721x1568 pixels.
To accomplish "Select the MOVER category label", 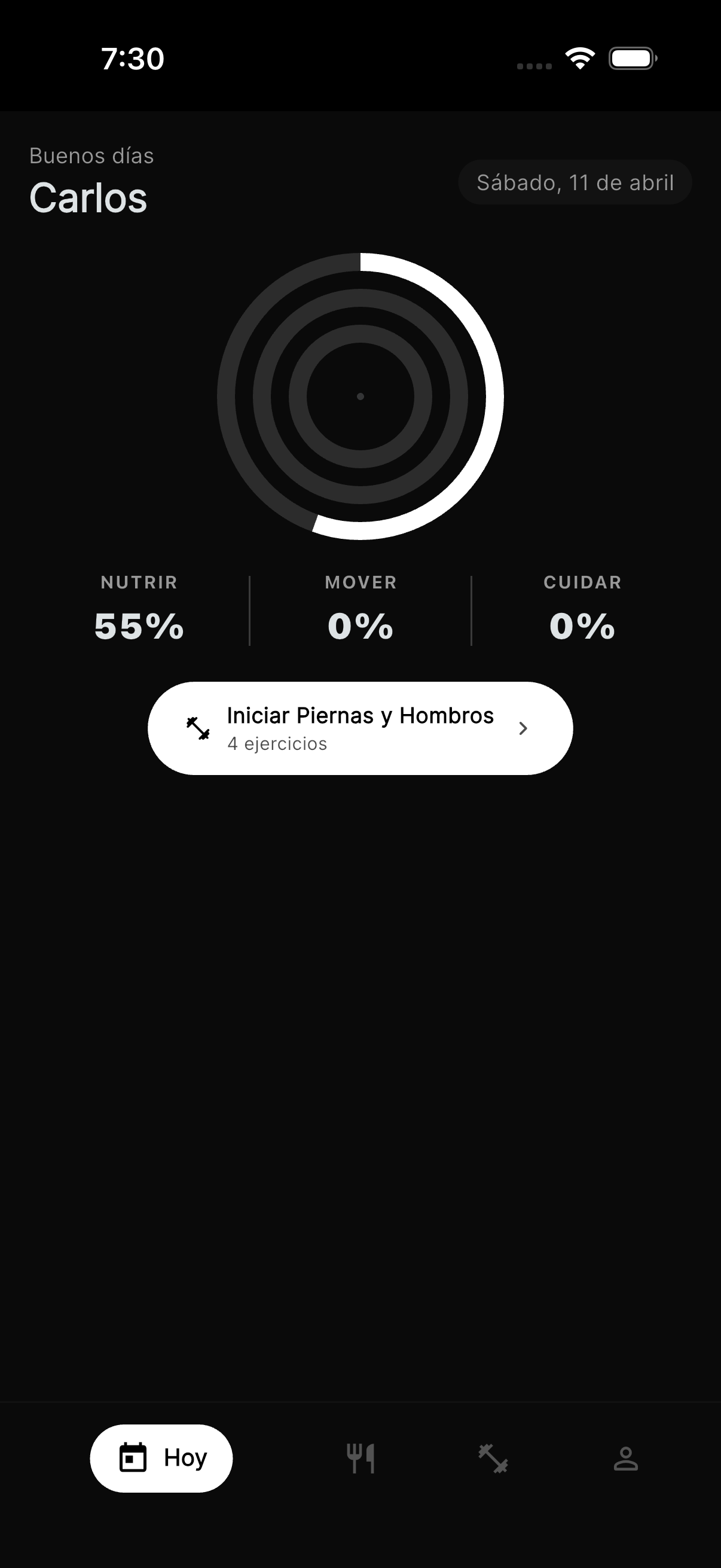I will 360,582.
